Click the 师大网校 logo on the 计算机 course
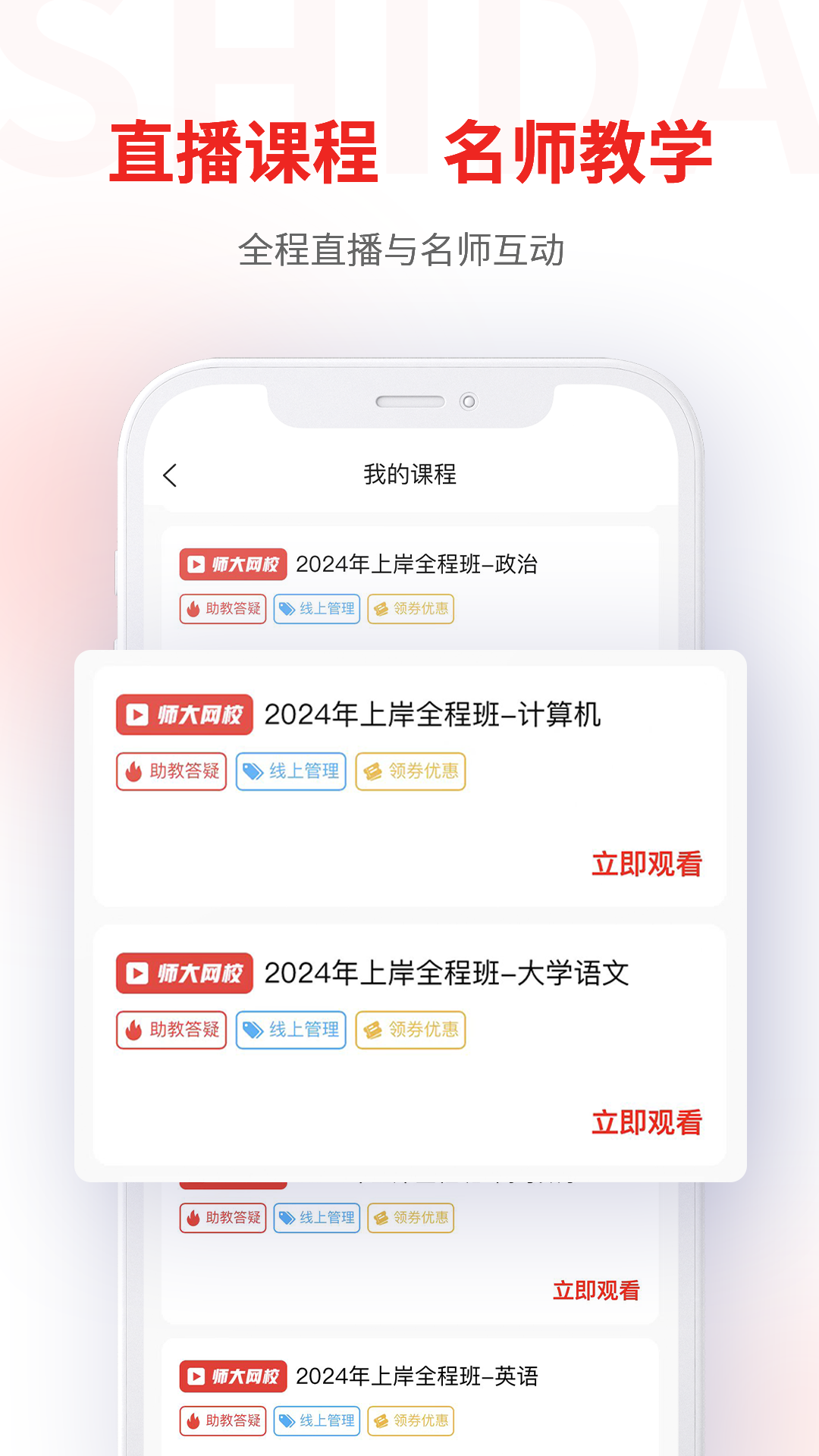 tap(186, 714)
